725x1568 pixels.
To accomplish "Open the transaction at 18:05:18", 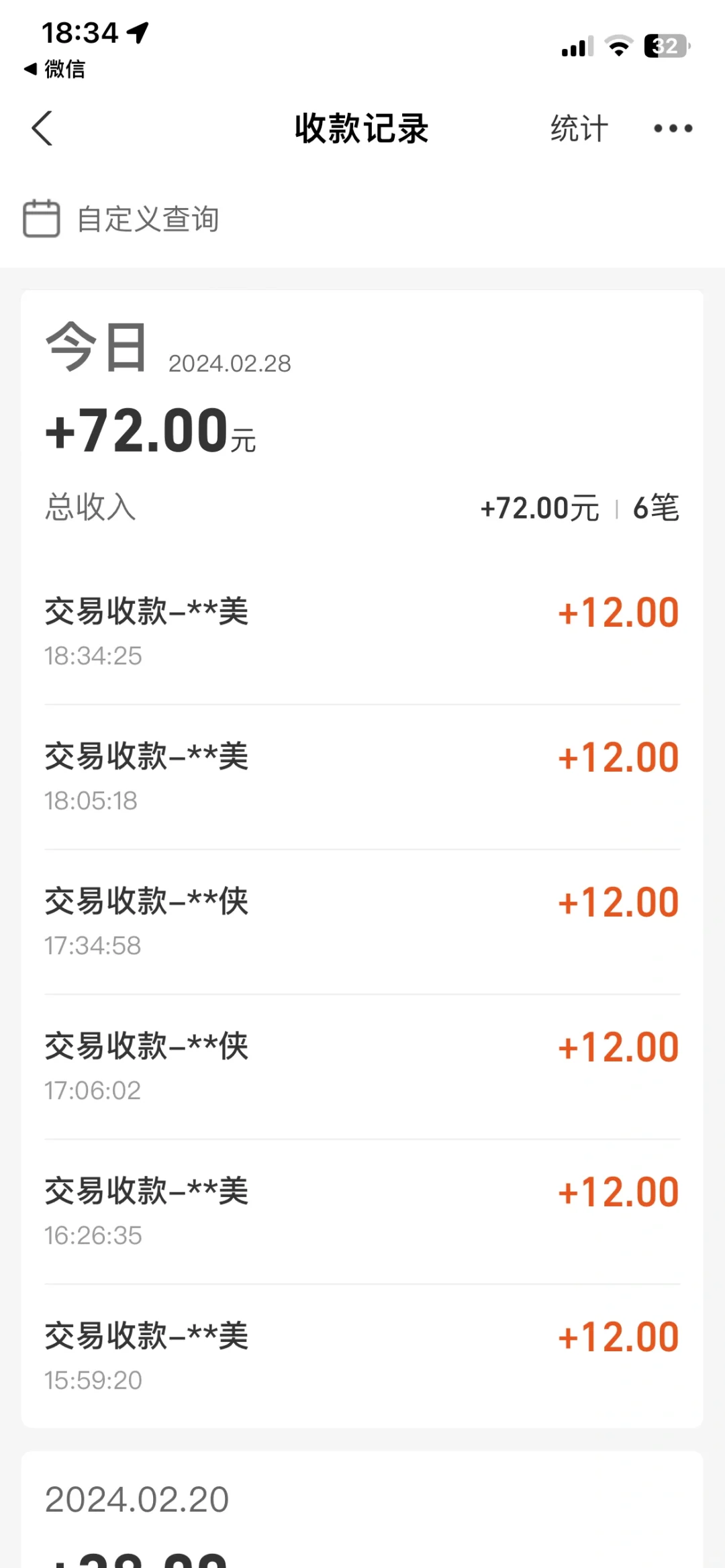I will pyautogui.click(x=362, y=777).
